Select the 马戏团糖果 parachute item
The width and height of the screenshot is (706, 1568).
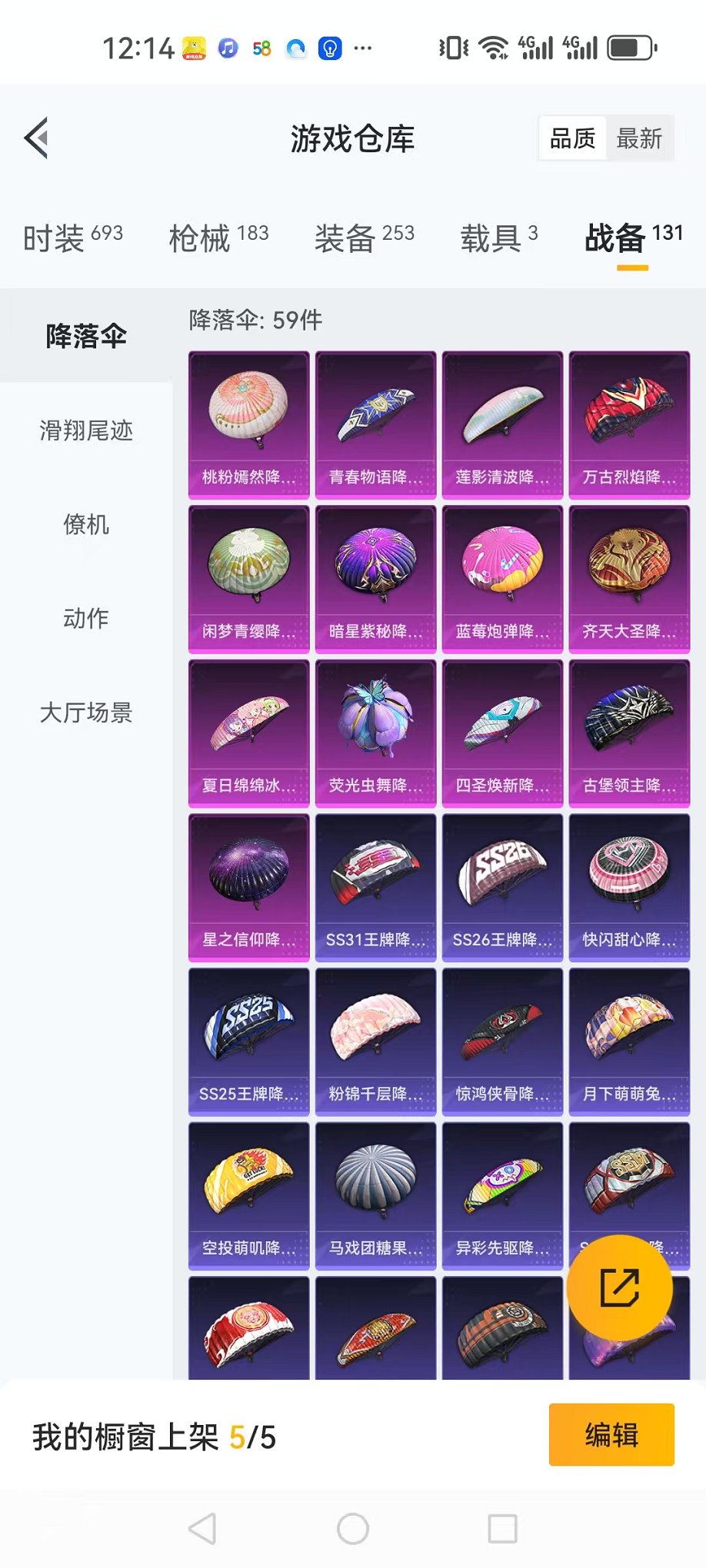click(x=375, y=1195)
